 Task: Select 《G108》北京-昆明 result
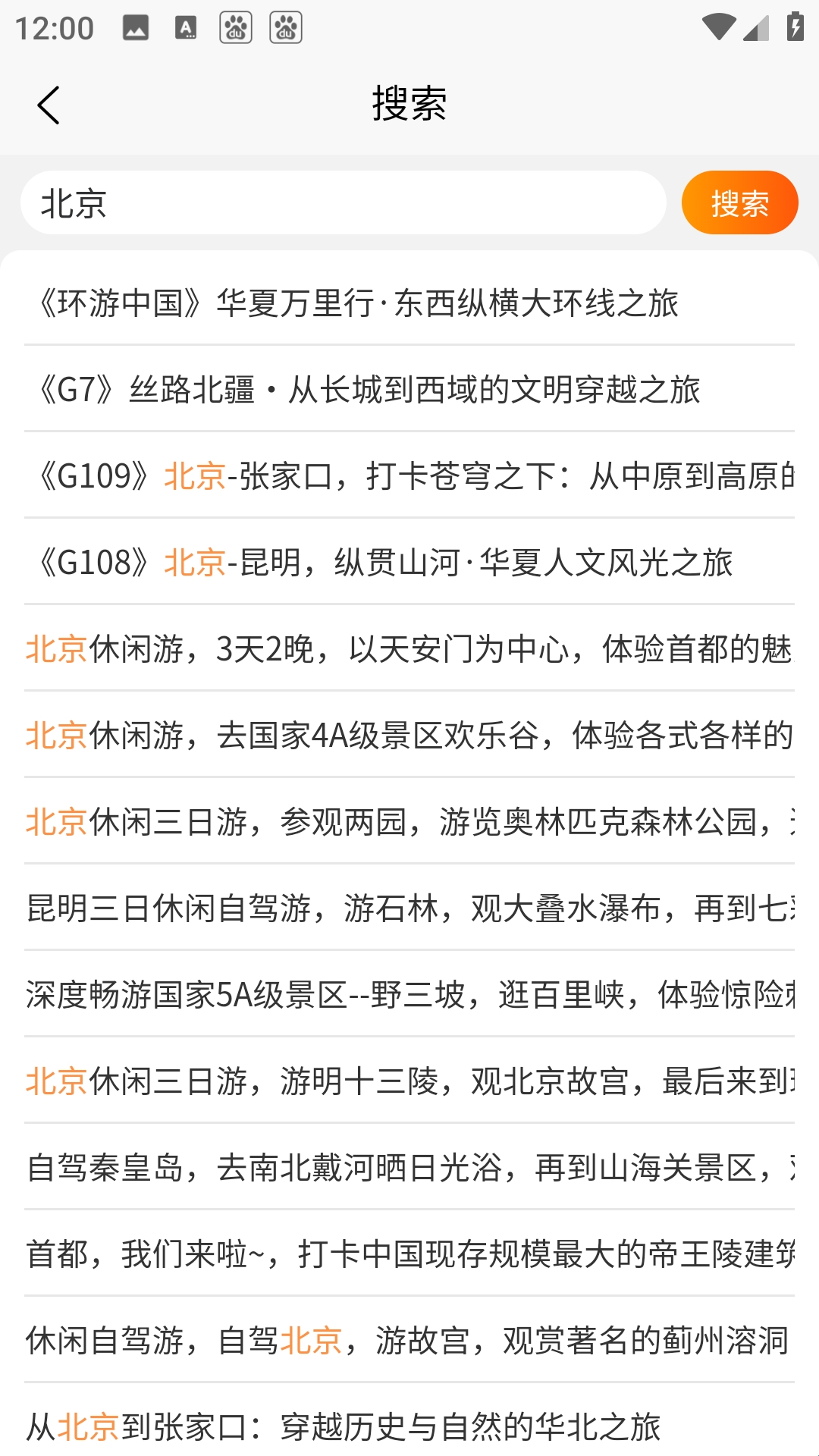click(x=409, y=562)
